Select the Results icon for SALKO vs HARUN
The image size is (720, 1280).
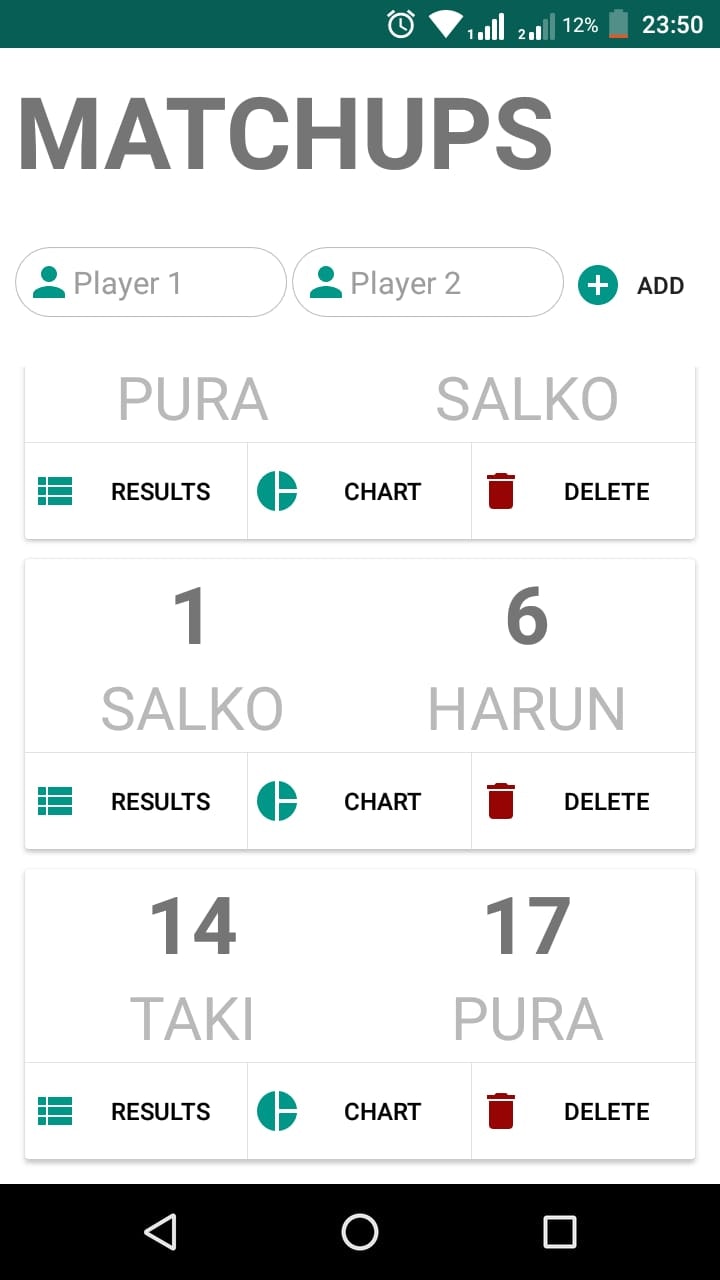(x=56, y=801)
